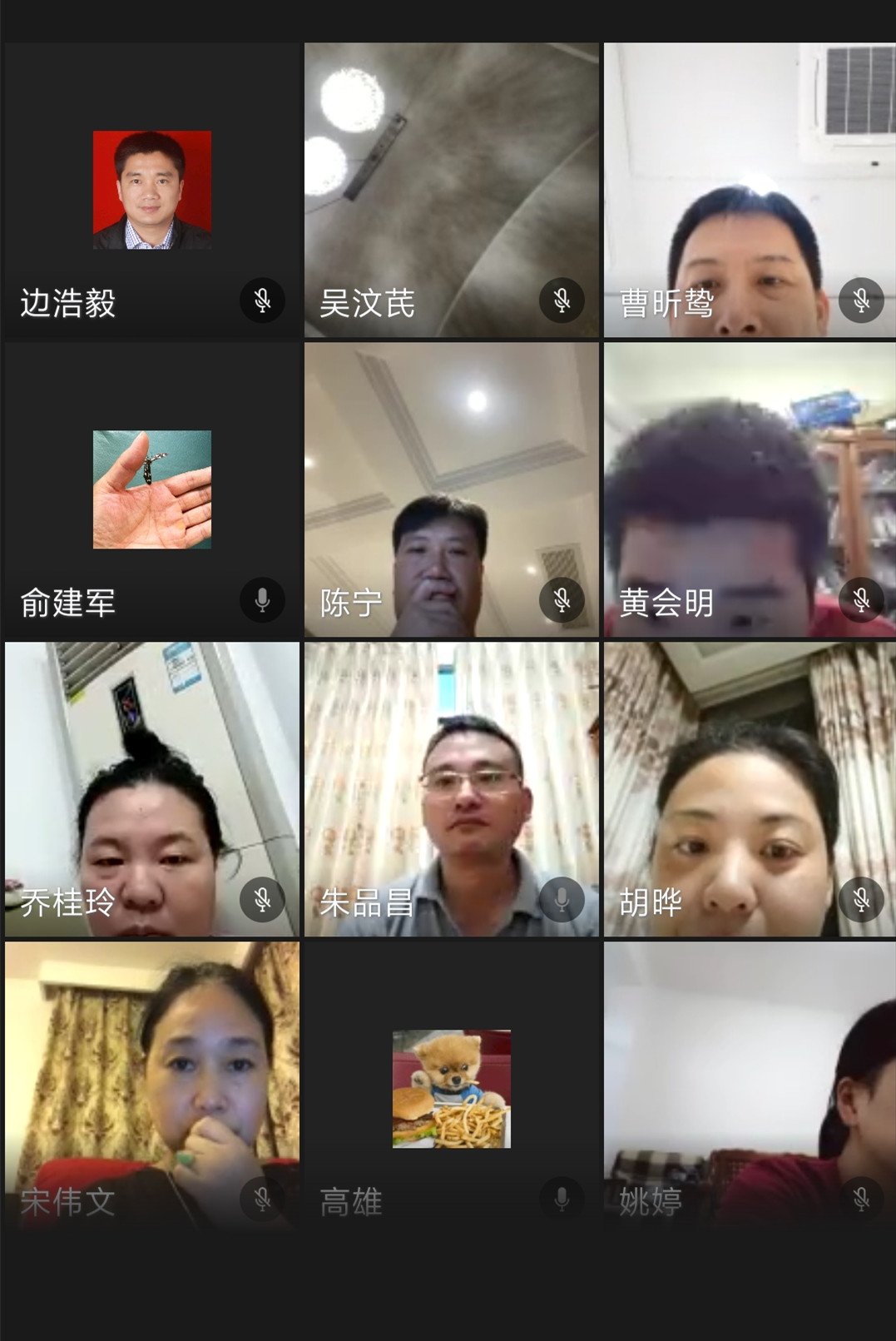896x1341 pixels.
Task: Open 俞建军's participant tile
Action: pyautogui.click(x=151, y=489)
